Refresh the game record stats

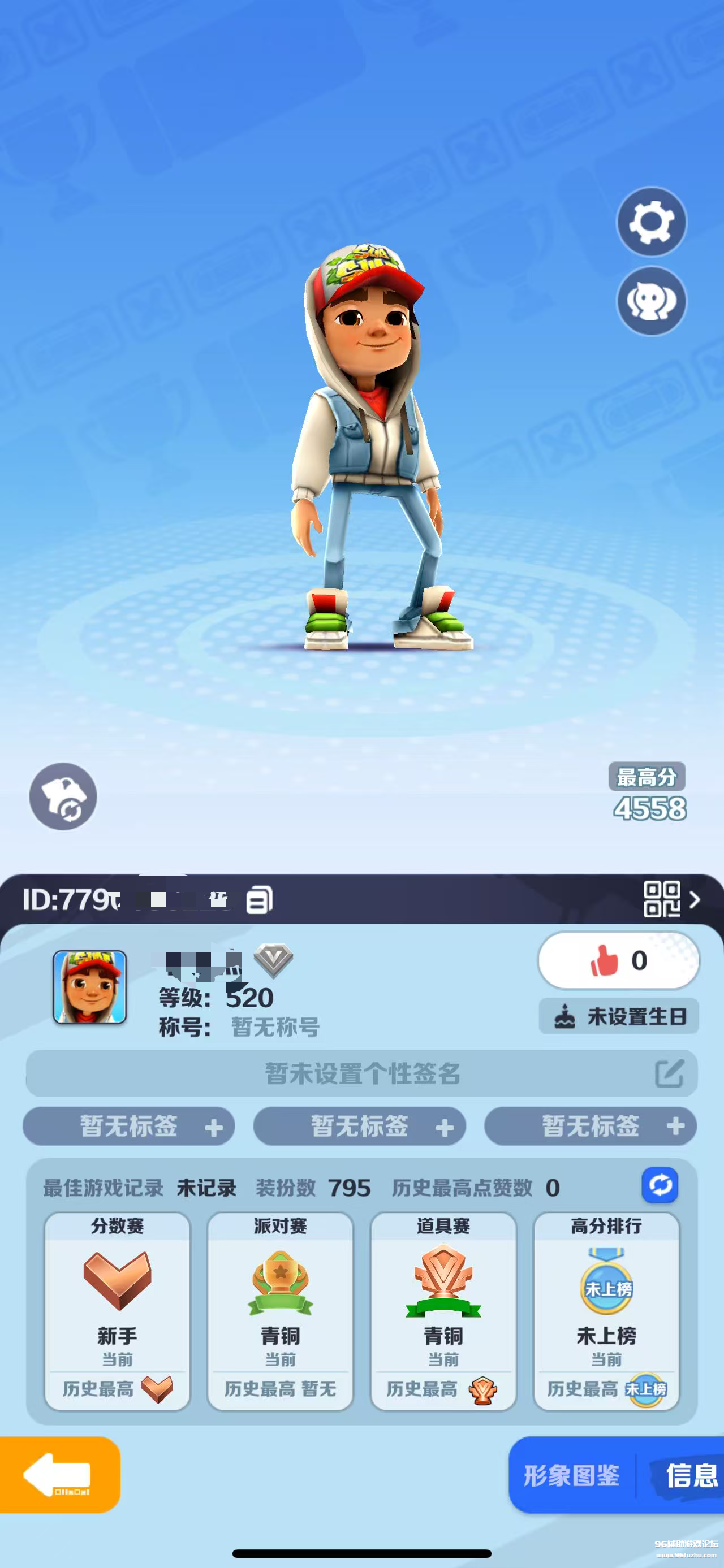pos(660,1185)
